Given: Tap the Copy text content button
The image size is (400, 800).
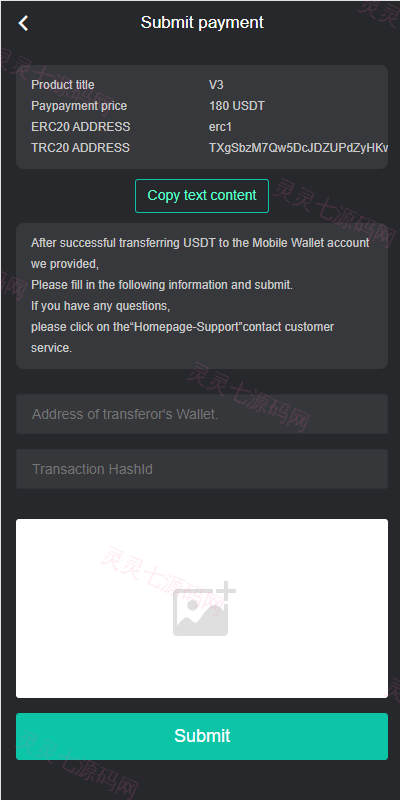Looking at the screenshot, I should coord(202,196).
